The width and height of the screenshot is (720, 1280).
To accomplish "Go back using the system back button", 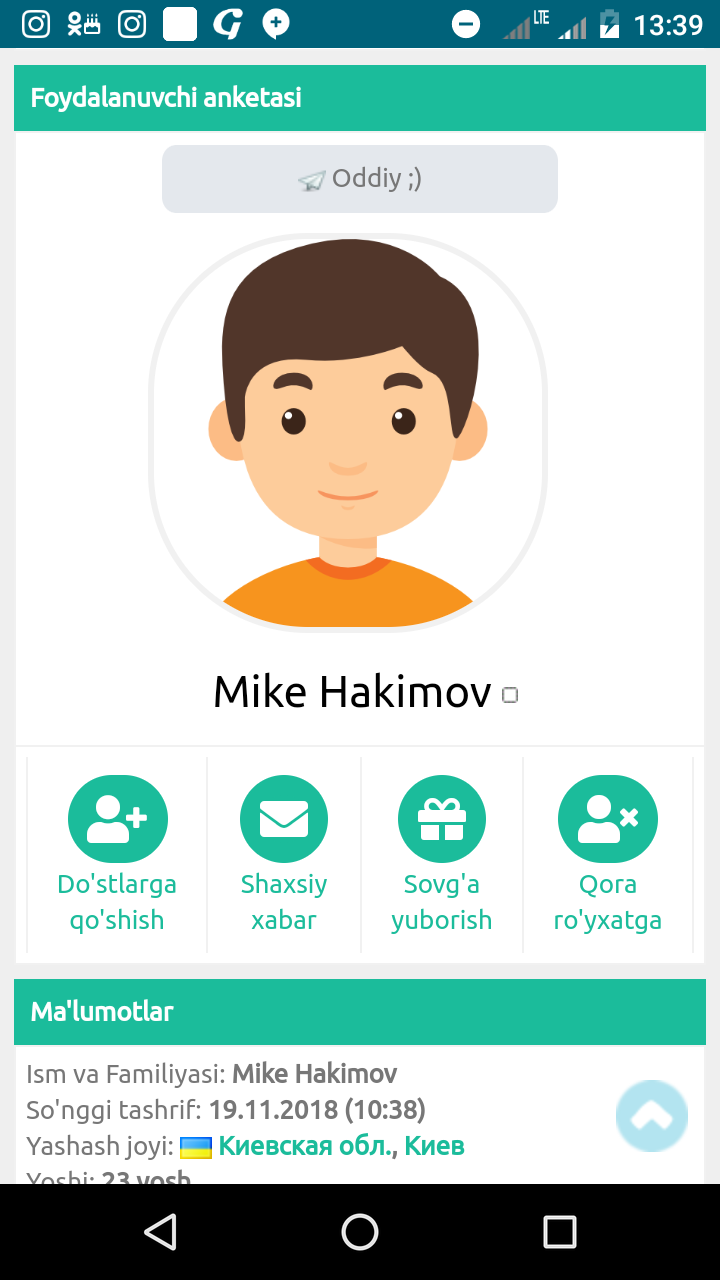I will 161,1232.
